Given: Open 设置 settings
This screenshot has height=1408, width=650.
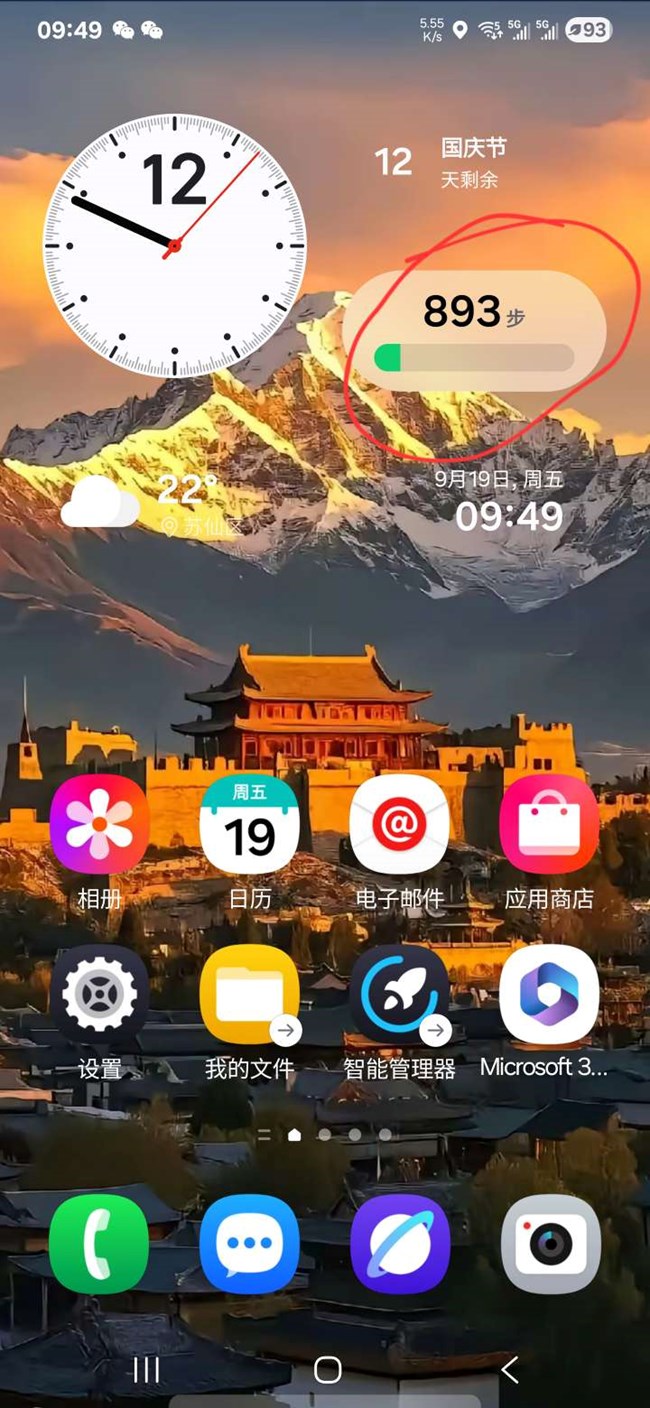Looking at the screenshot, I should (x=99, y=994).
